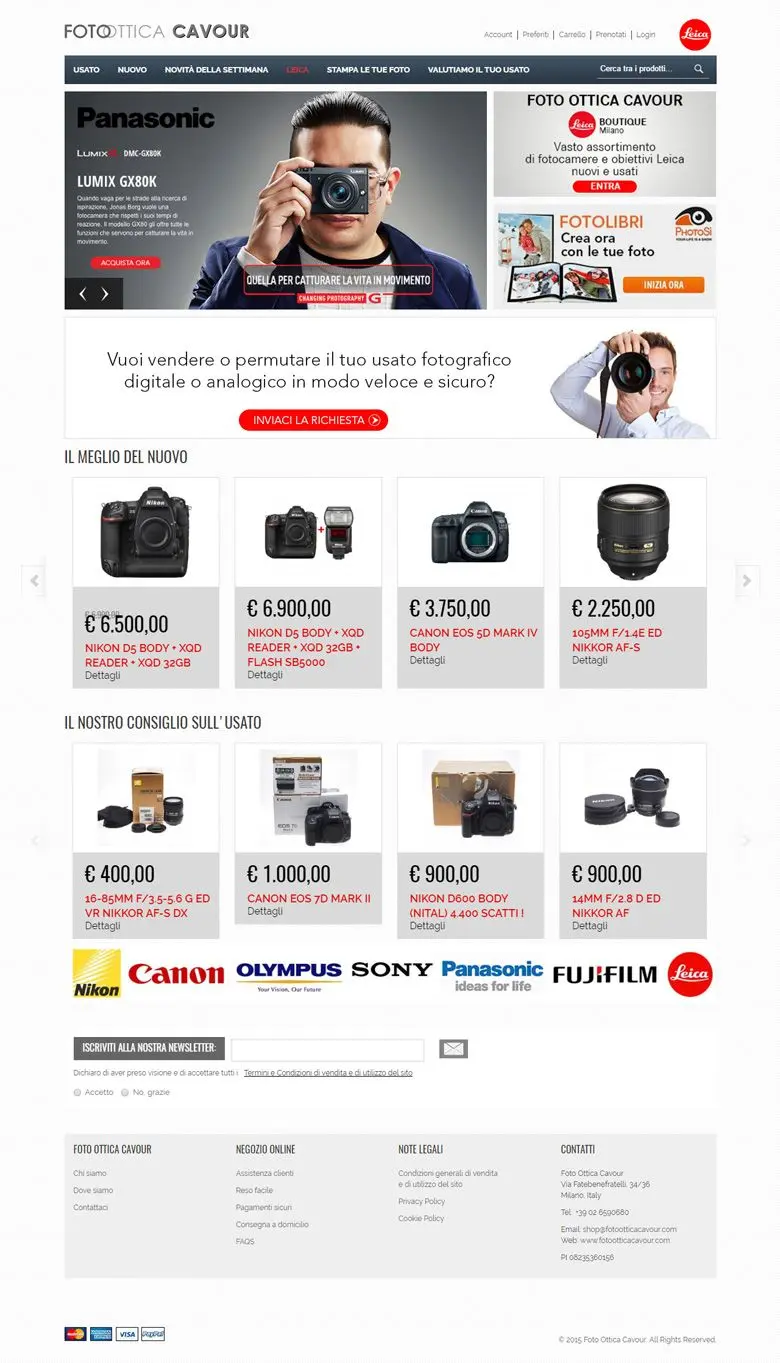780x1363 pixels.
Task: Open the used Canon EOS 7D Mark II card
Action: pyautogui.click(x=308, y=840)
